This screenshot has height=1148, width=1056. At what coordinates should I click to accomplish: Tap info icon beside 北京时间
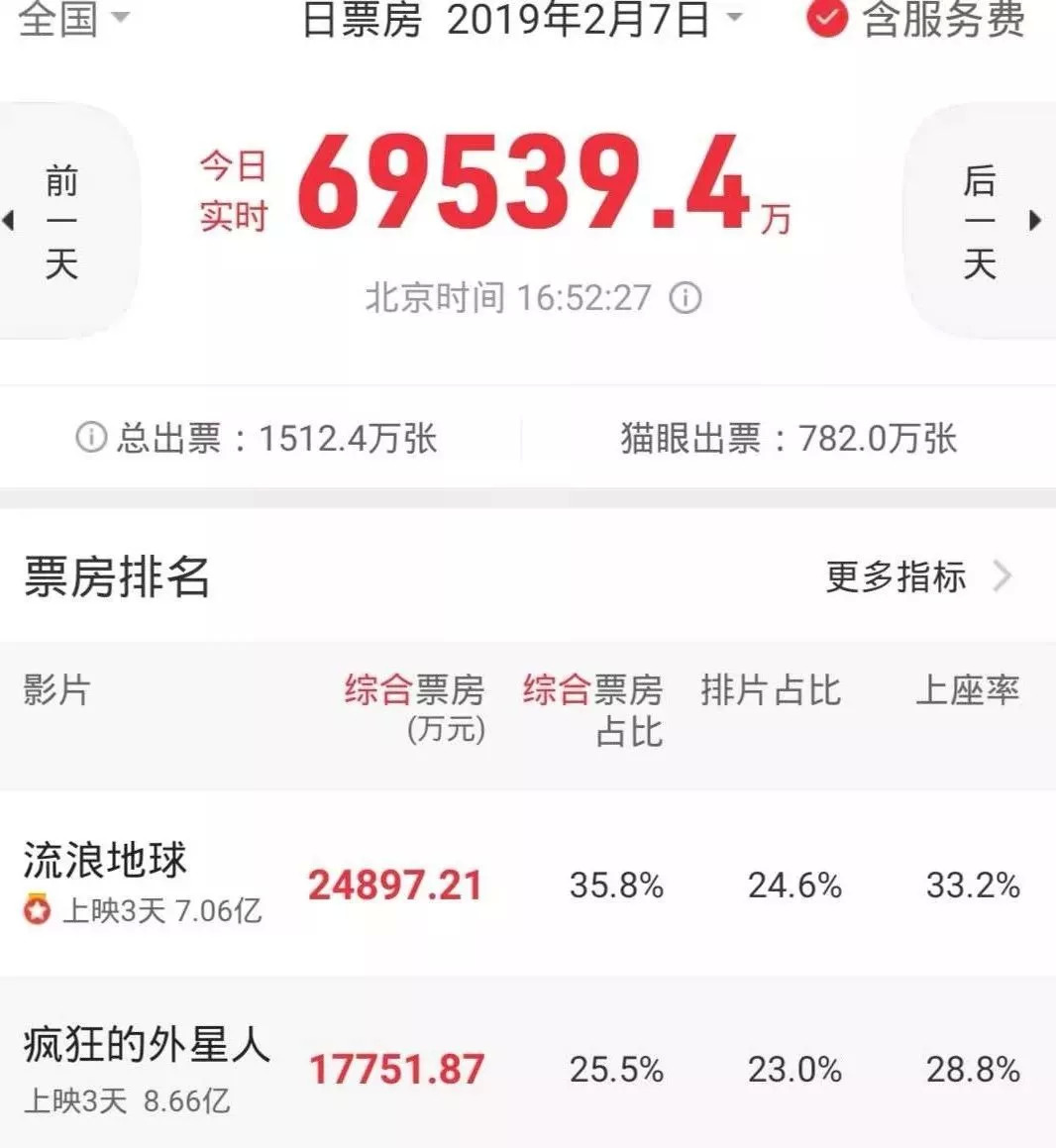[686, 297]
